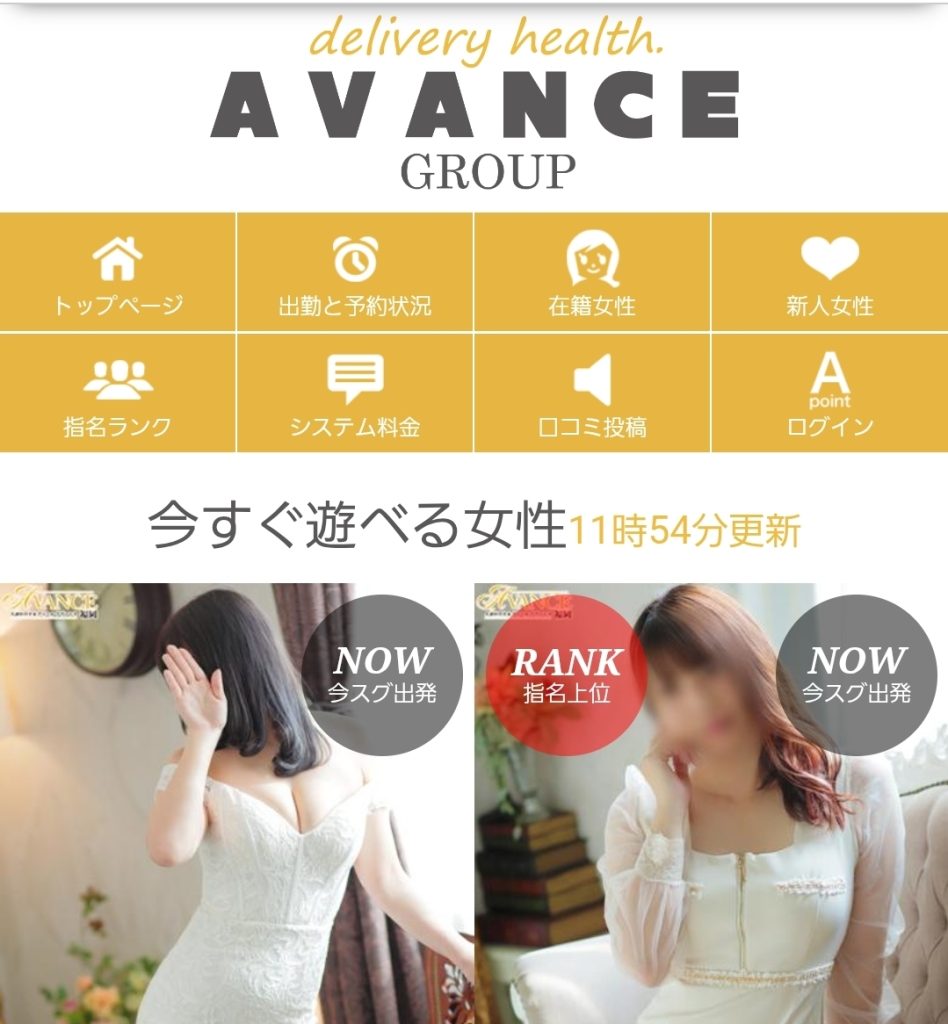Open 口コミ投稿 reviews
Viewport: 948px width, 1024px height.
592,393
